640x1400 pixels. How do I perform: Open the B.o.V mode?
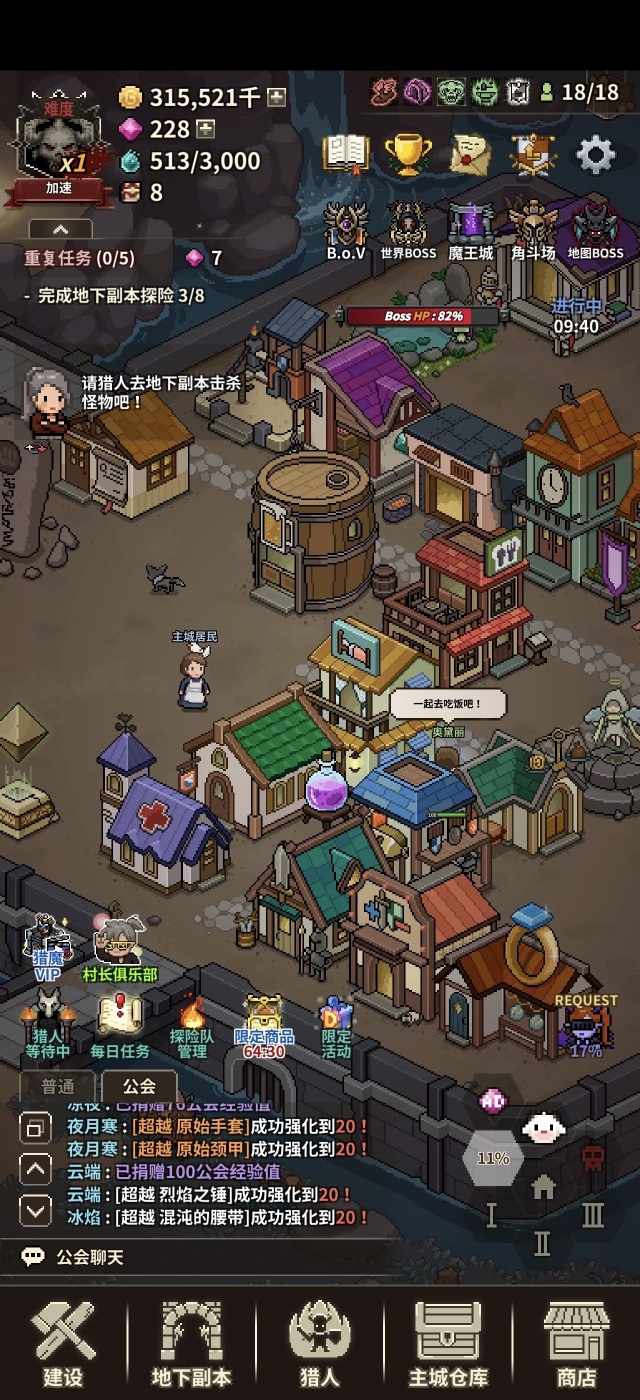pyautogui.click(x=346, y=230)
